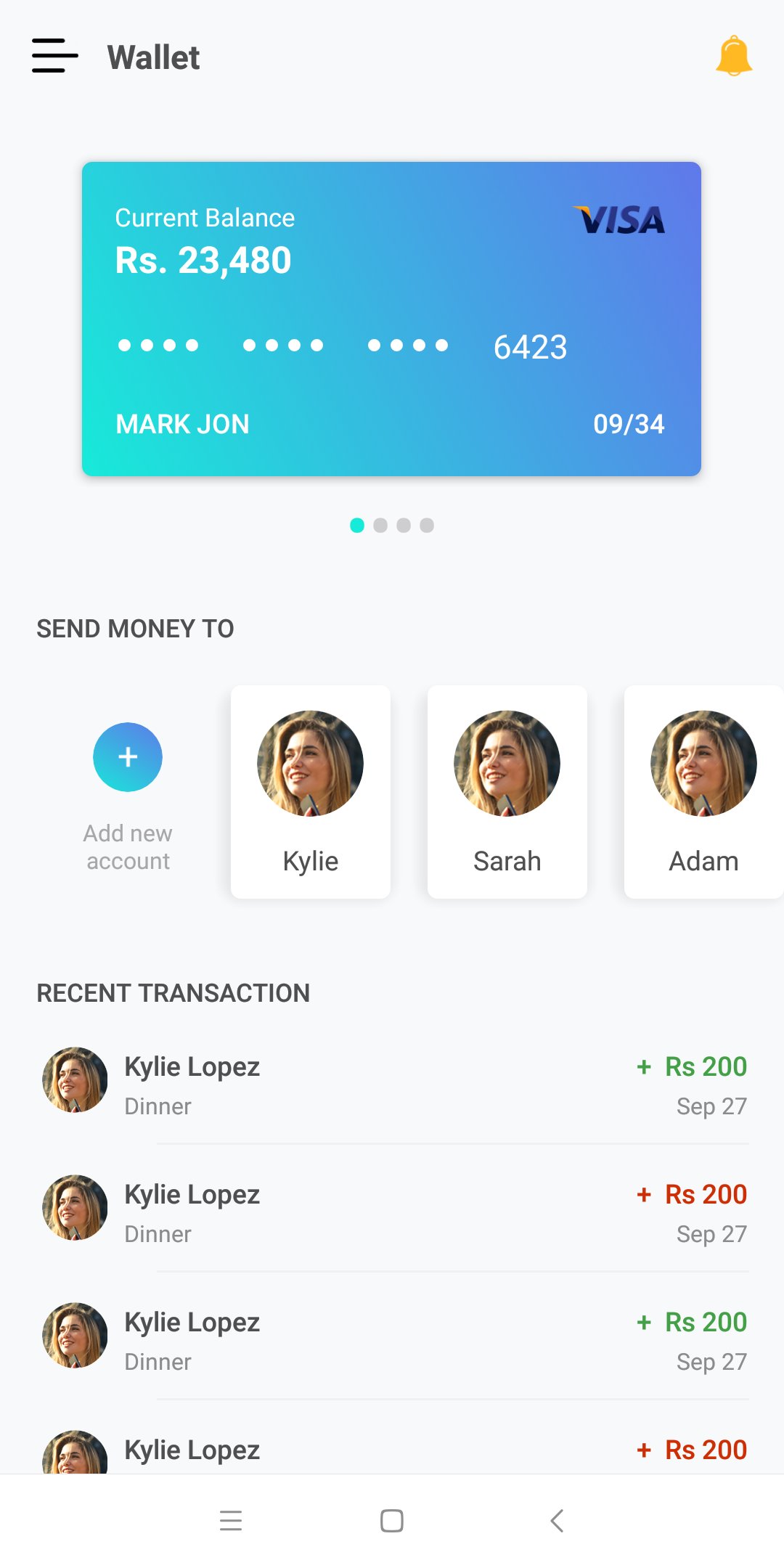The width and height of the screenshot is (784, 1568).
Task: Tap the Current Balance amount Rs. 23,480
Action: click(204, 261)
